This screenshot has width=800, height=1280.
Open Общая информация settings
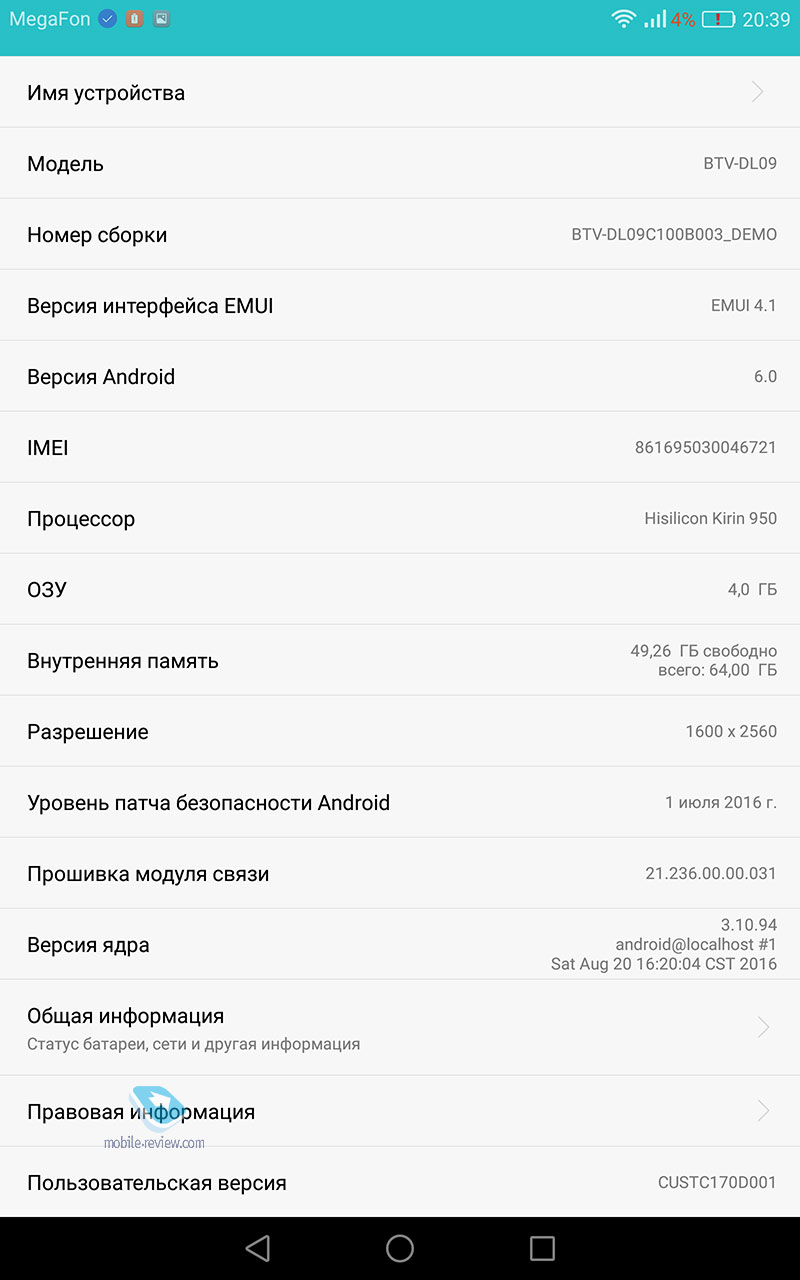click(400, 1028)
